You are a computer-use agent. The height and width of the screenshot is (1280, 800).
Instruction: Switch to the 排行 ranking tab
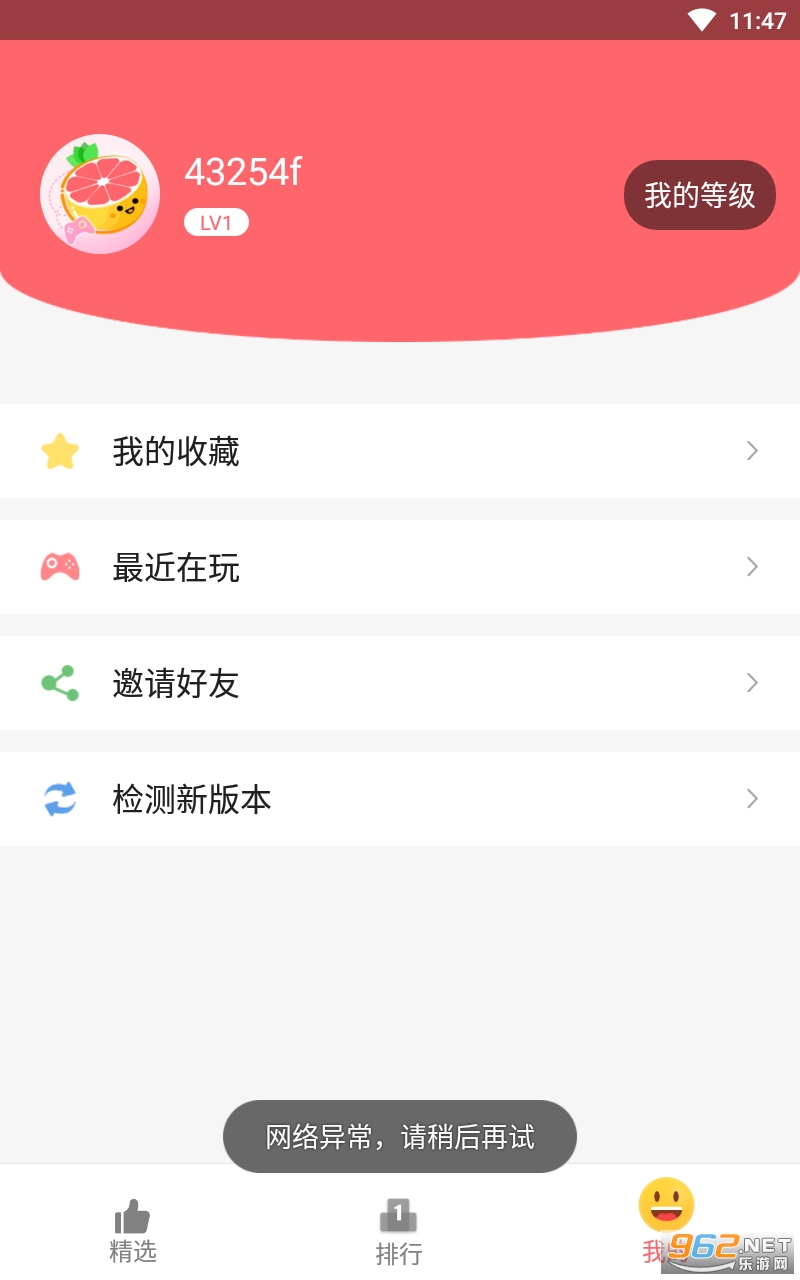coord(399,1230)
